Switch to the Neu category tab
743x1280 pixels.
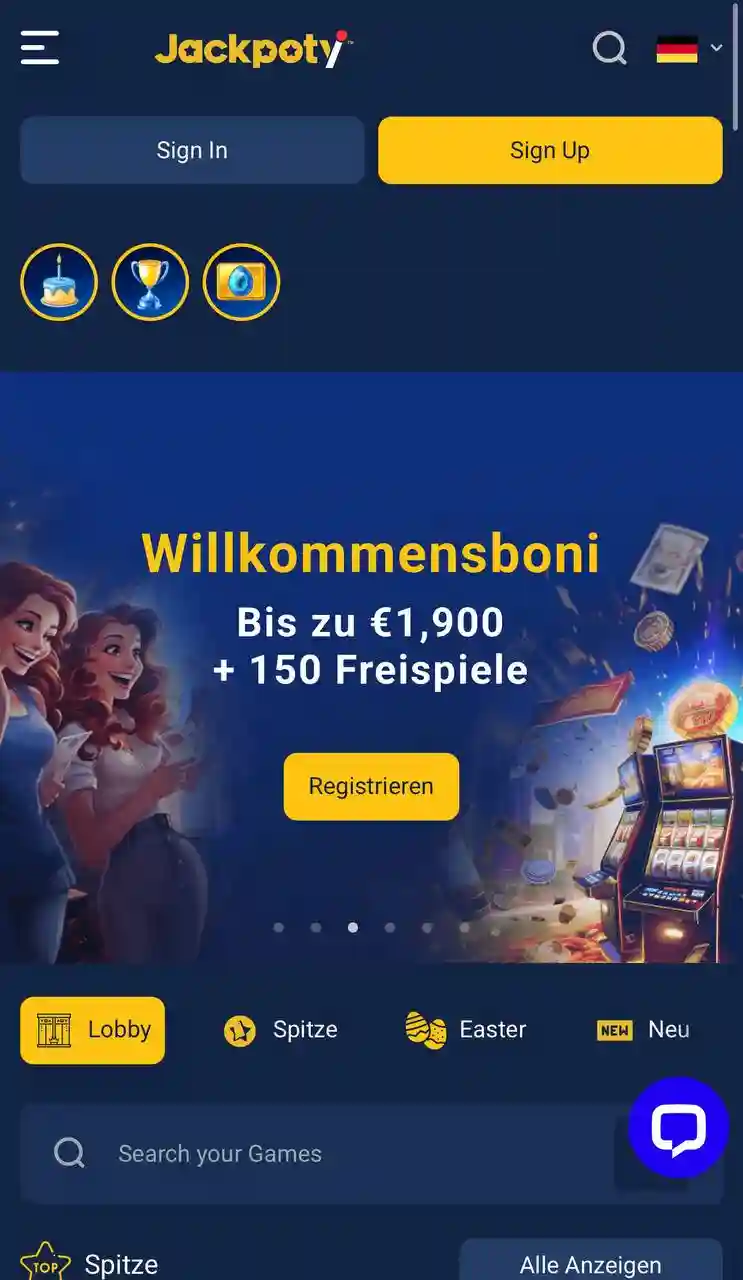tap(643, 1030)
